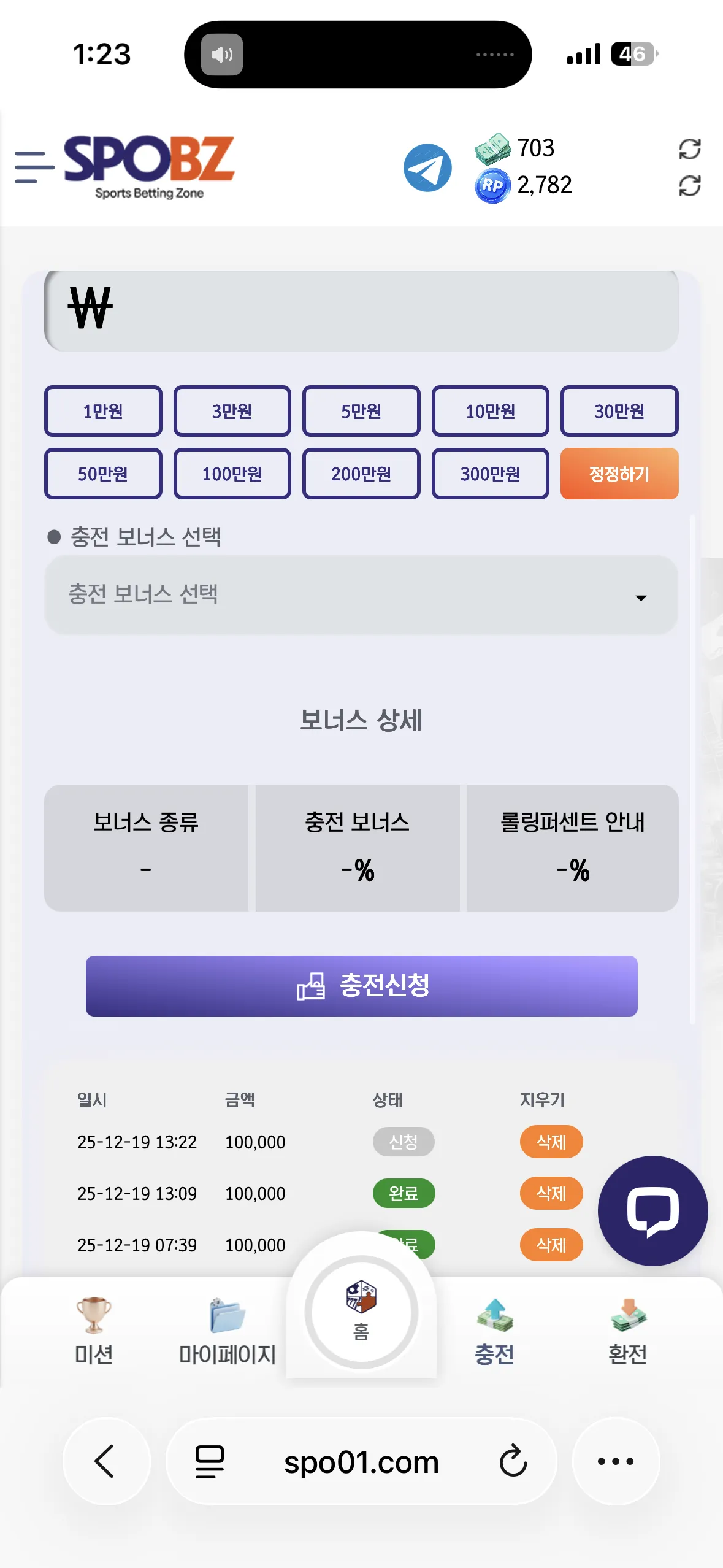Open the live chat bubble
The height and width of the screenshot is (1568, 723).
point(652,1211)
